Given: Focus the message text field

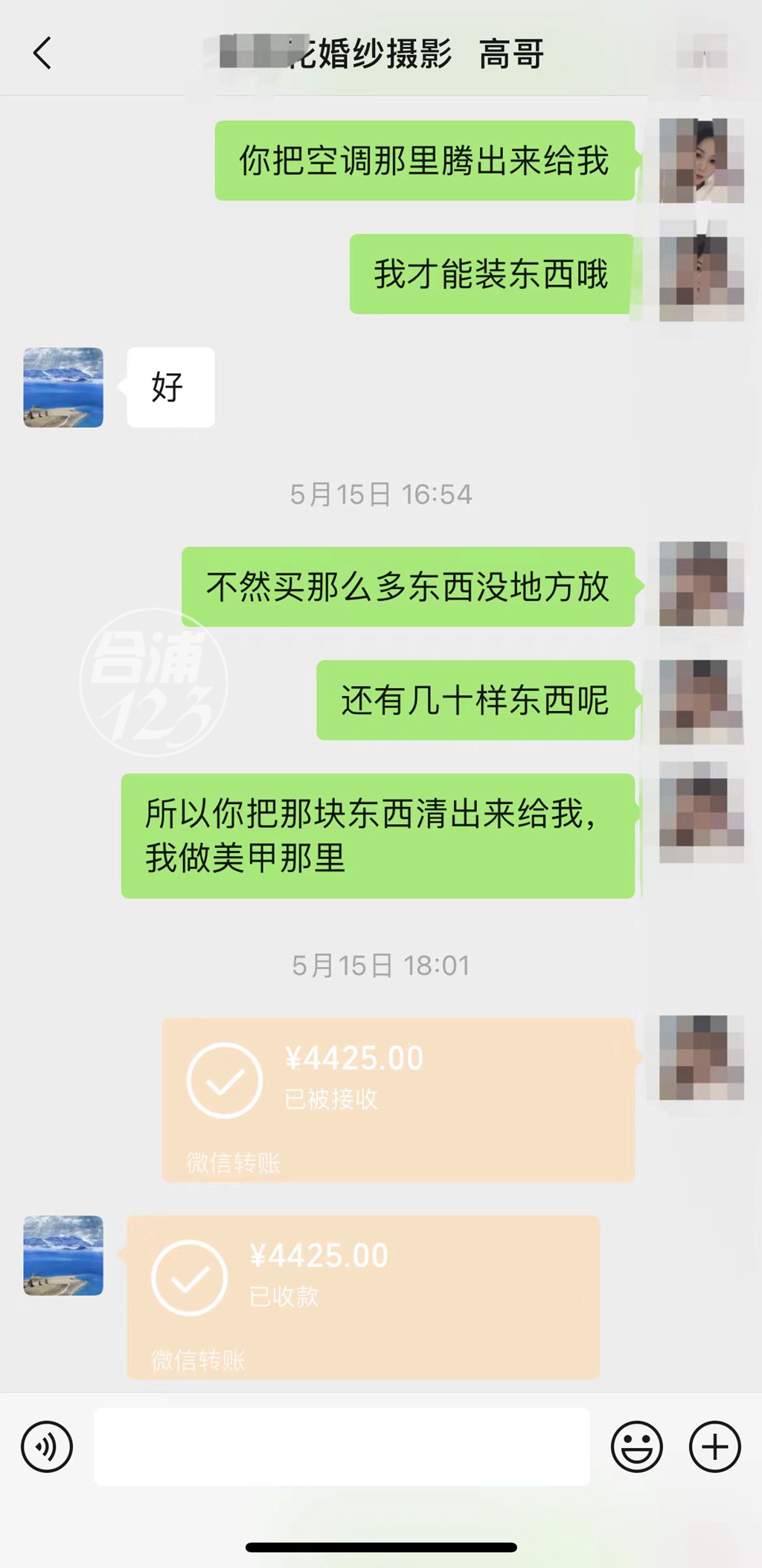Looking at the screenshot, I should point(342,1447).
